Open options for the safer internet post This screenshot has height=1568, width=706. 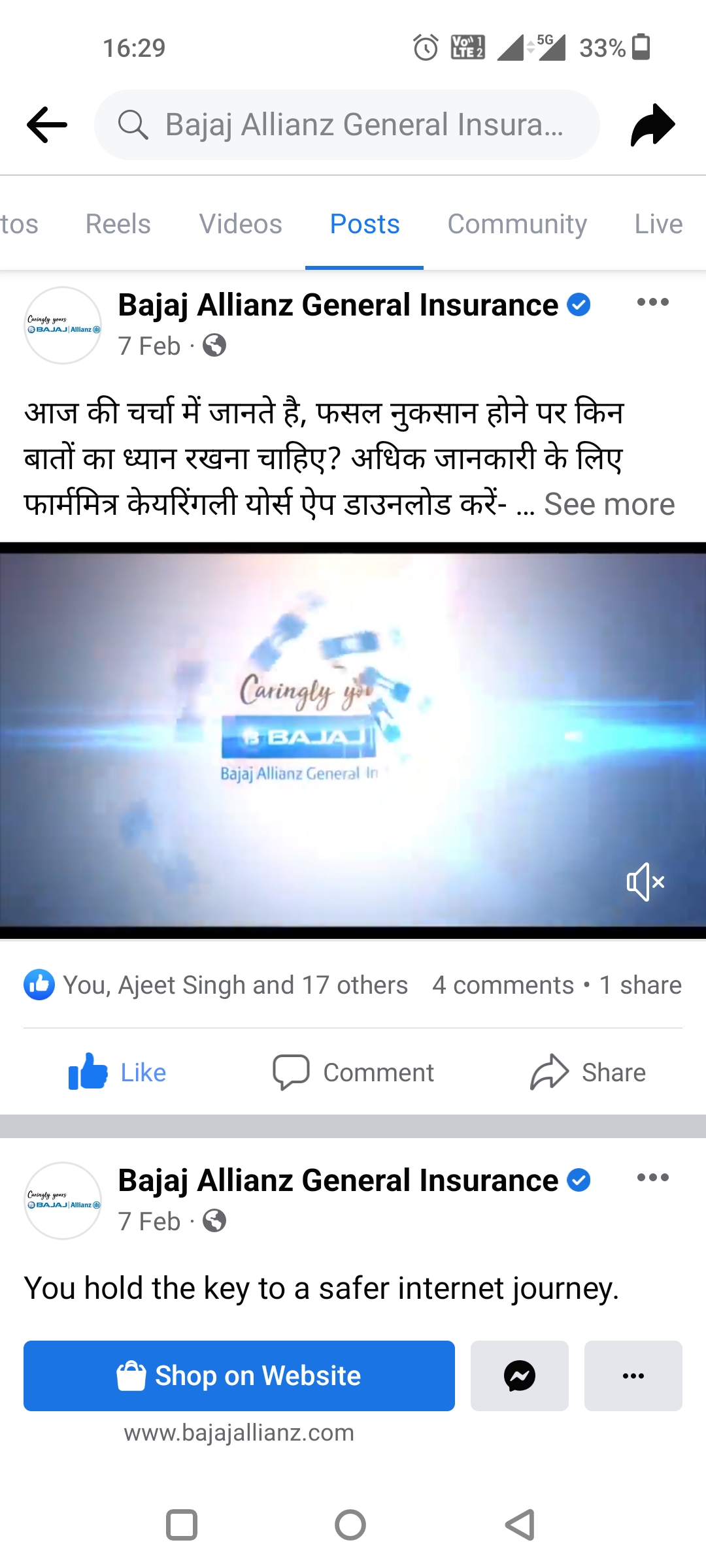652,1177
